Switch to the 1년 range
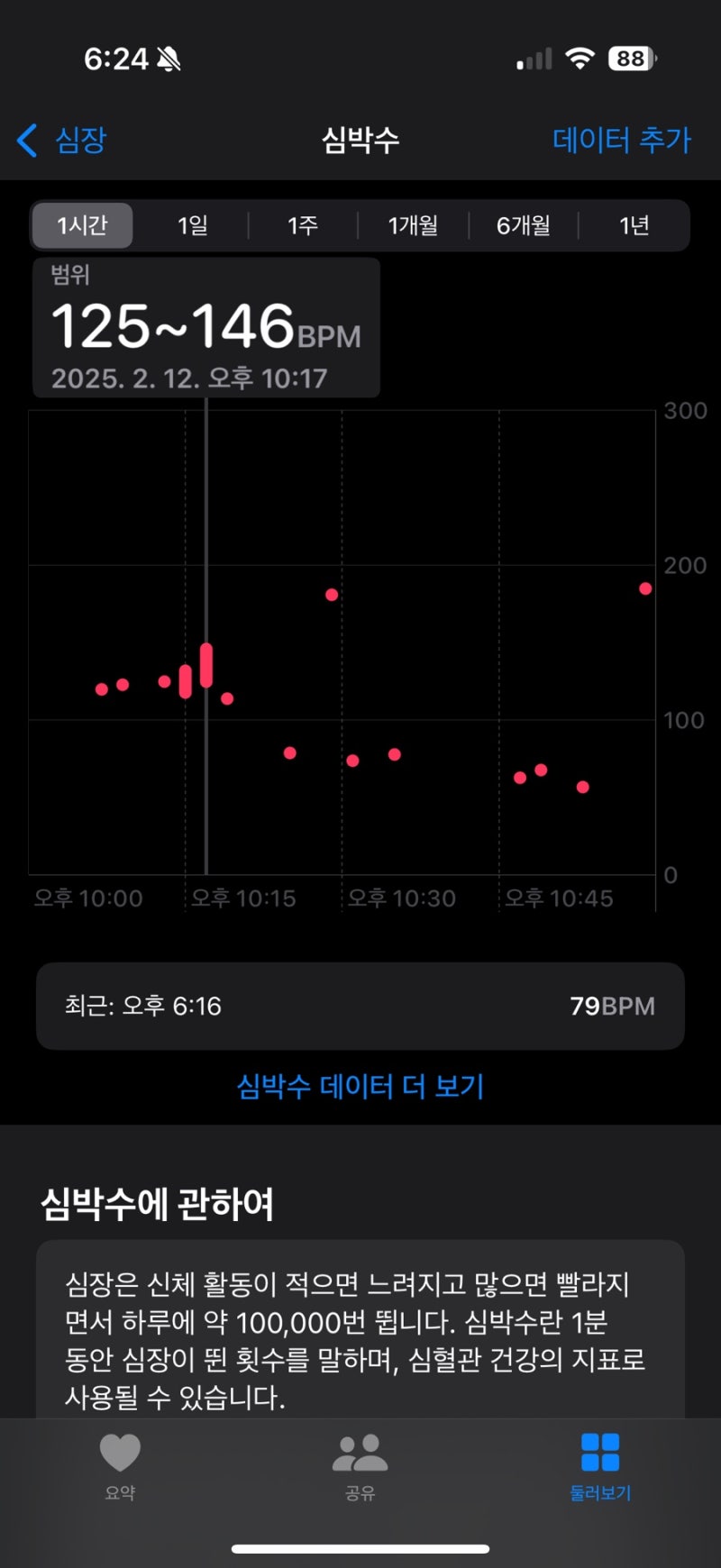 (634, 225)
